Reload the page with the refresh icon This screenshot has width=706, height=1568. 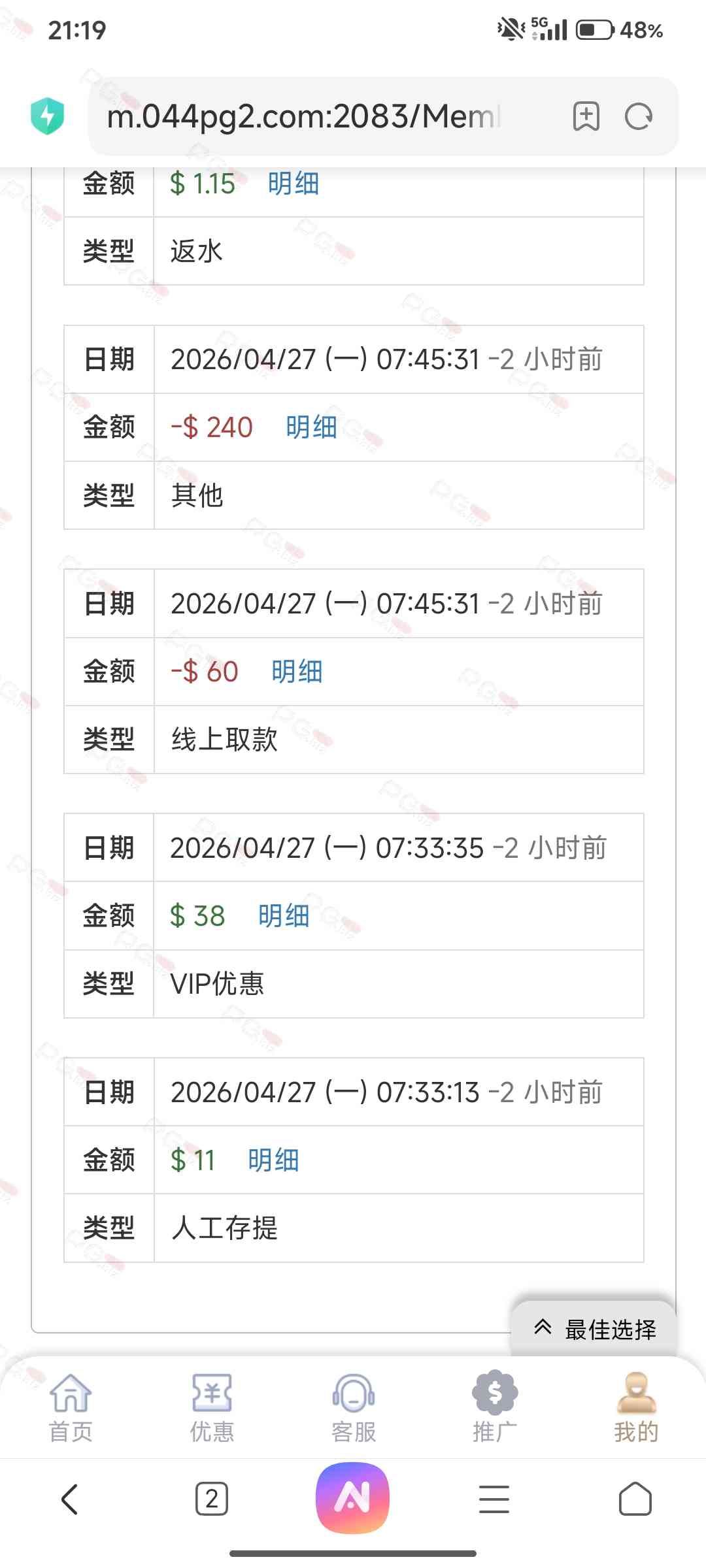click(x=639, y=118)
